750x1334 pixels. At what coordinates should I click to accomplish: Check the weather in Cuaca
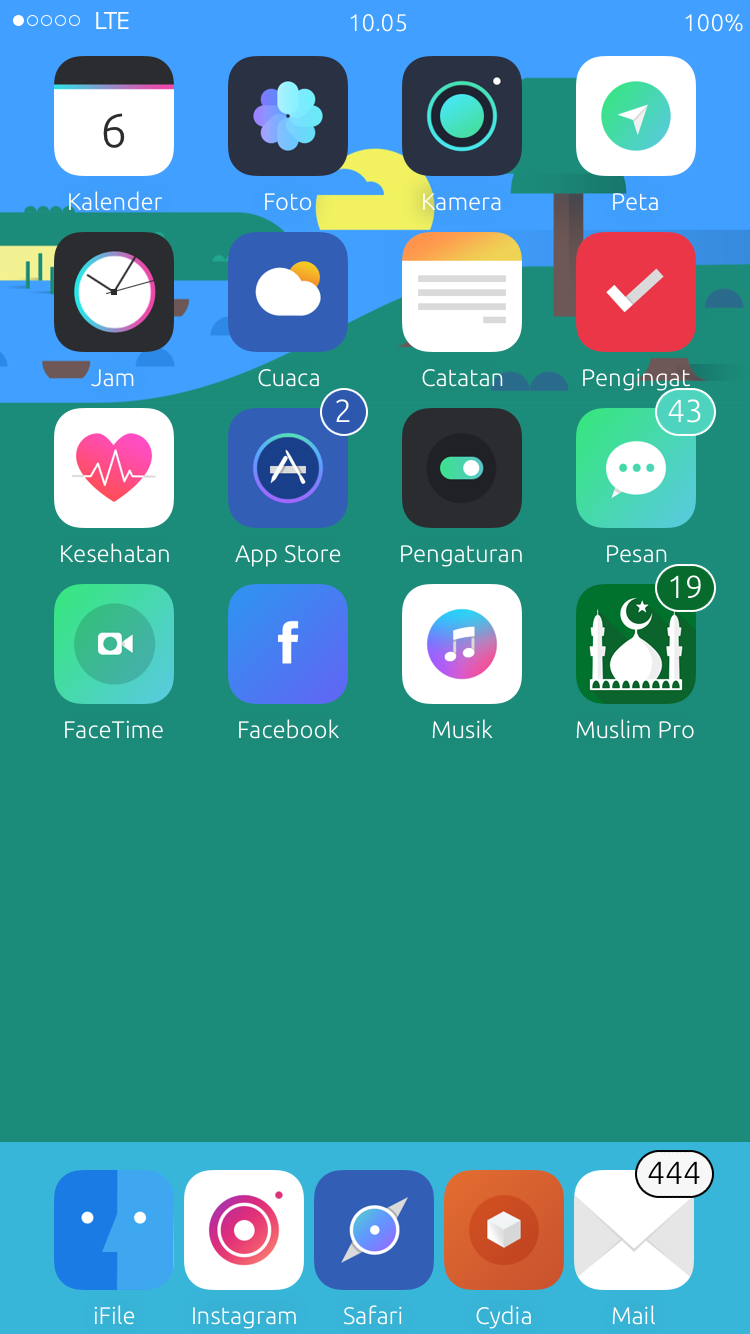288,292
